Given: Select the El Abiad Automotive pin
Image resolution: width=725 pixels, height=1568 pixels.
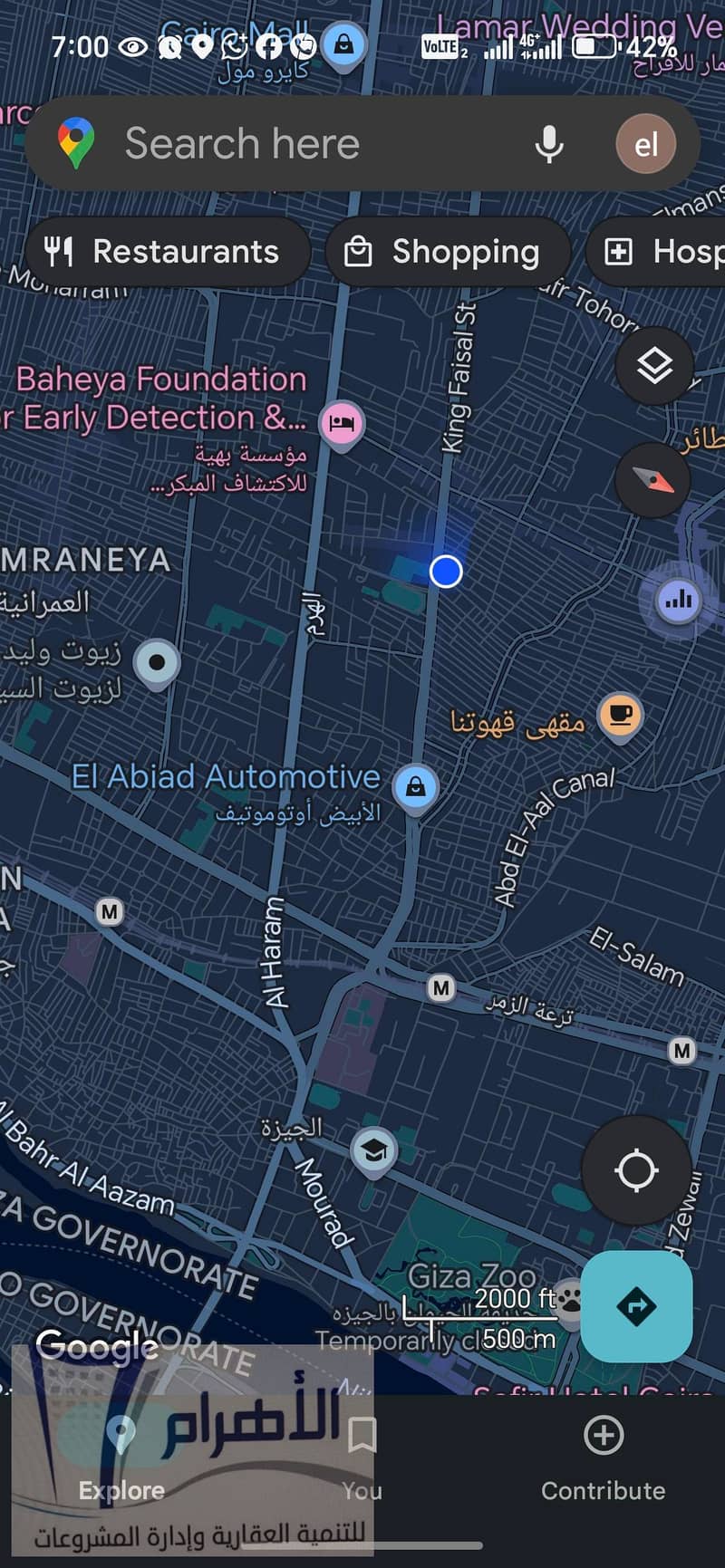Looking at the screenshot, I should tap(415, 786).
